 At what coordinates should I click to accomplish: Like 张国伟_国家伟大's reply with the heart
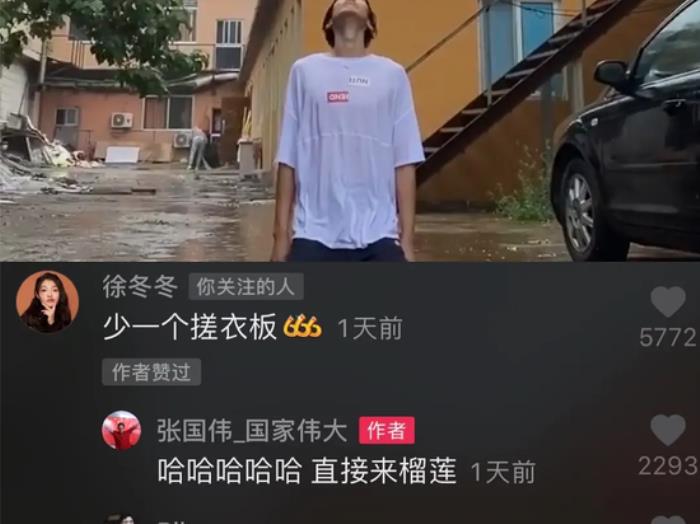(x=668, y=430)
